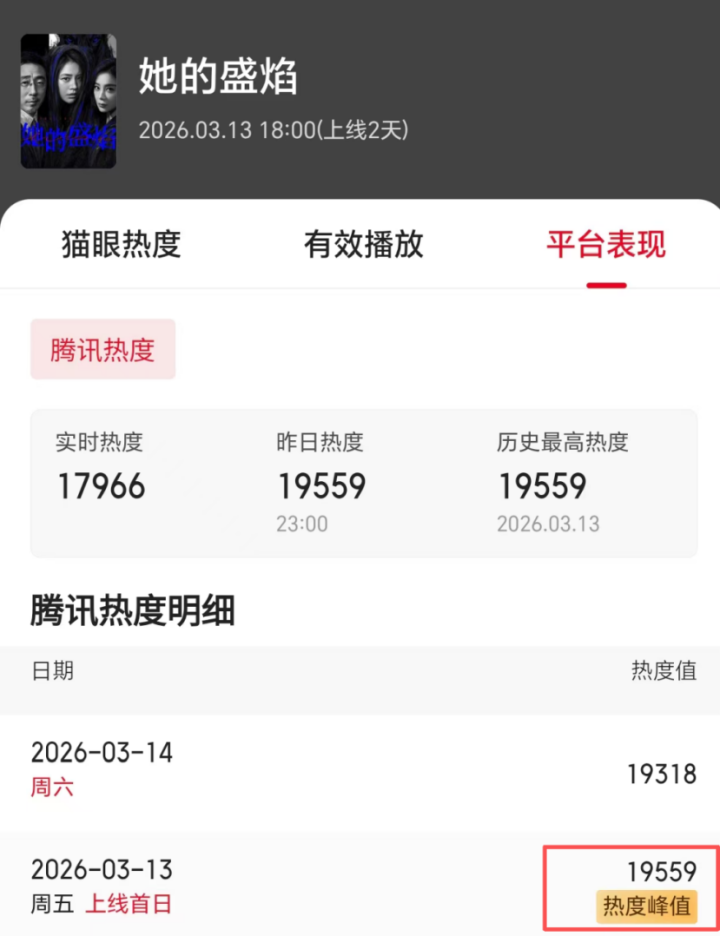720x936 pixels.
Task: Switch to the 猫眼热度 tab
Action: click(x=121, y=244)
